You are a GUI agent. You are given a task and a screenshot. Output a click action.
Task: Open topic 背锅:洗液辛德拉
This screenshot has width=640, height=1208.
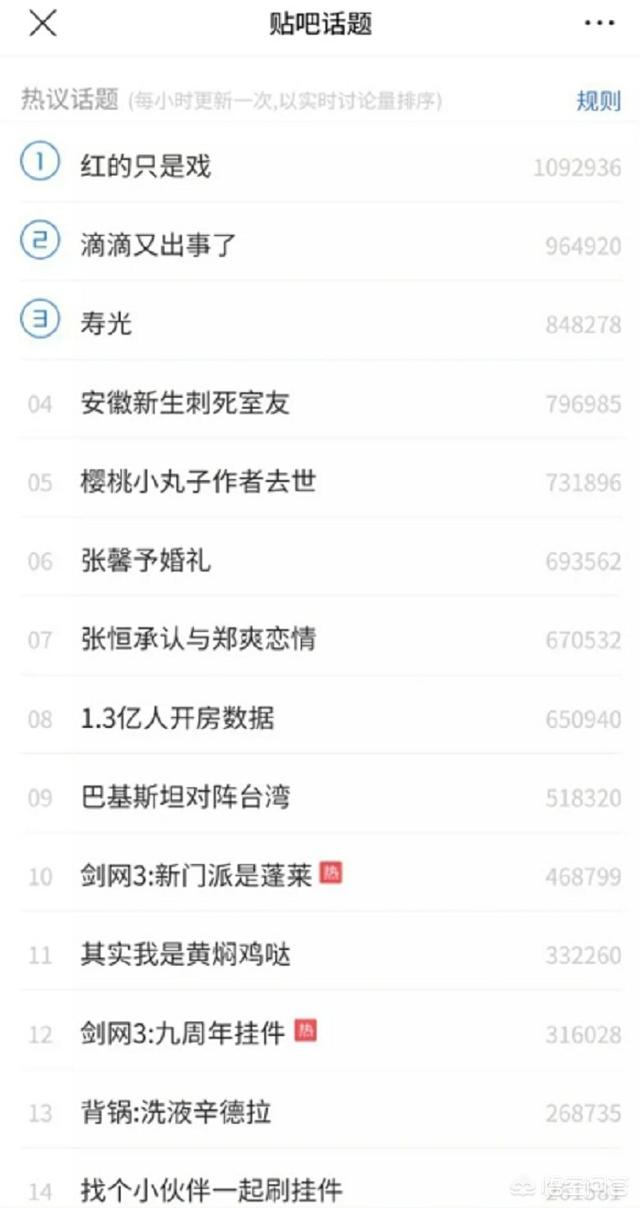coord(176,1112)
